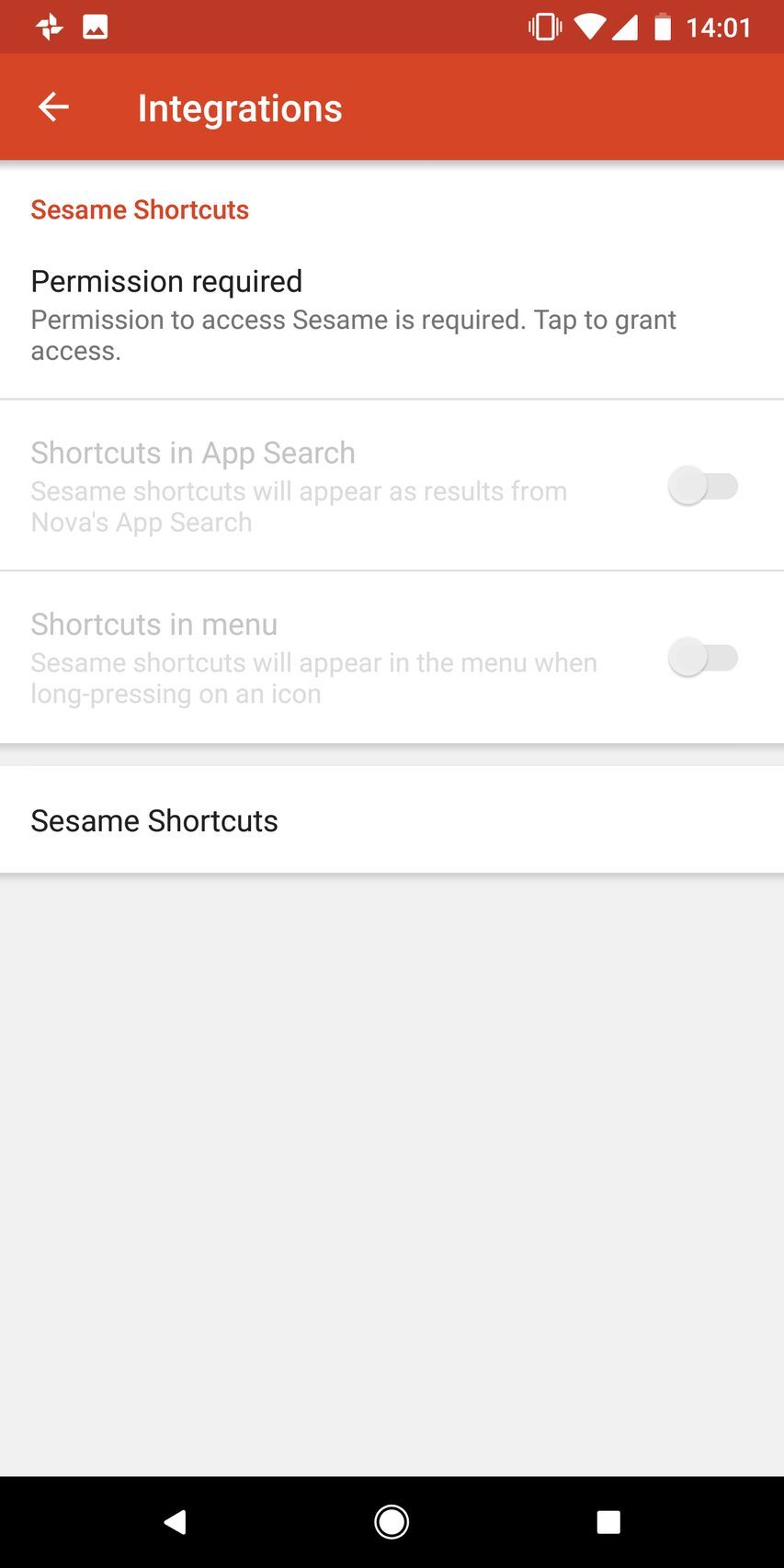Tap the Shortcuts in App Search label
Image resolution: width=784 pixels, height=1568 pixels.
pos(193,453)
